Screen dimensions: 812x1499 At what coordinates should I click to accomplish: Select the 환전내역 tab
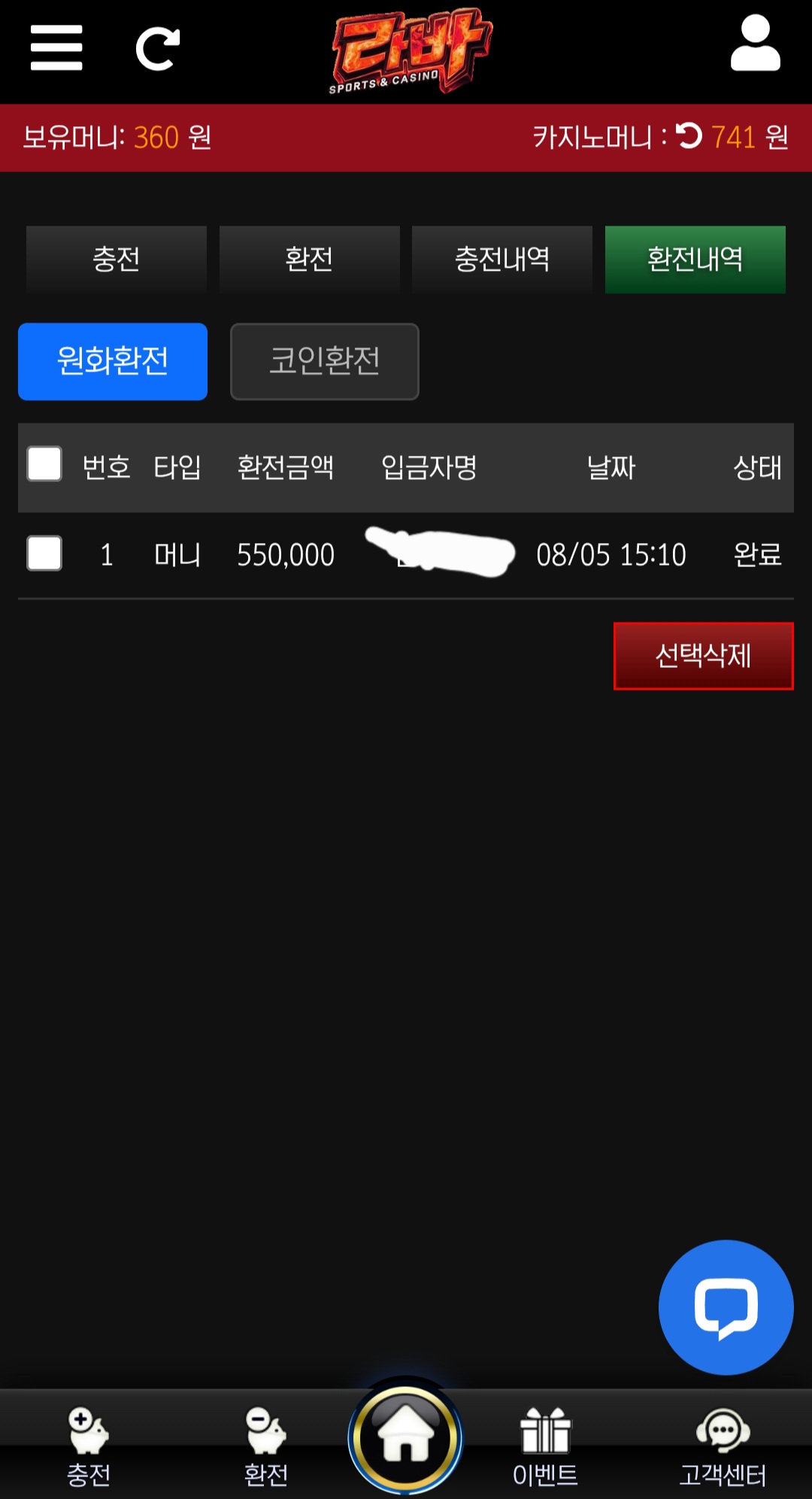695,259
